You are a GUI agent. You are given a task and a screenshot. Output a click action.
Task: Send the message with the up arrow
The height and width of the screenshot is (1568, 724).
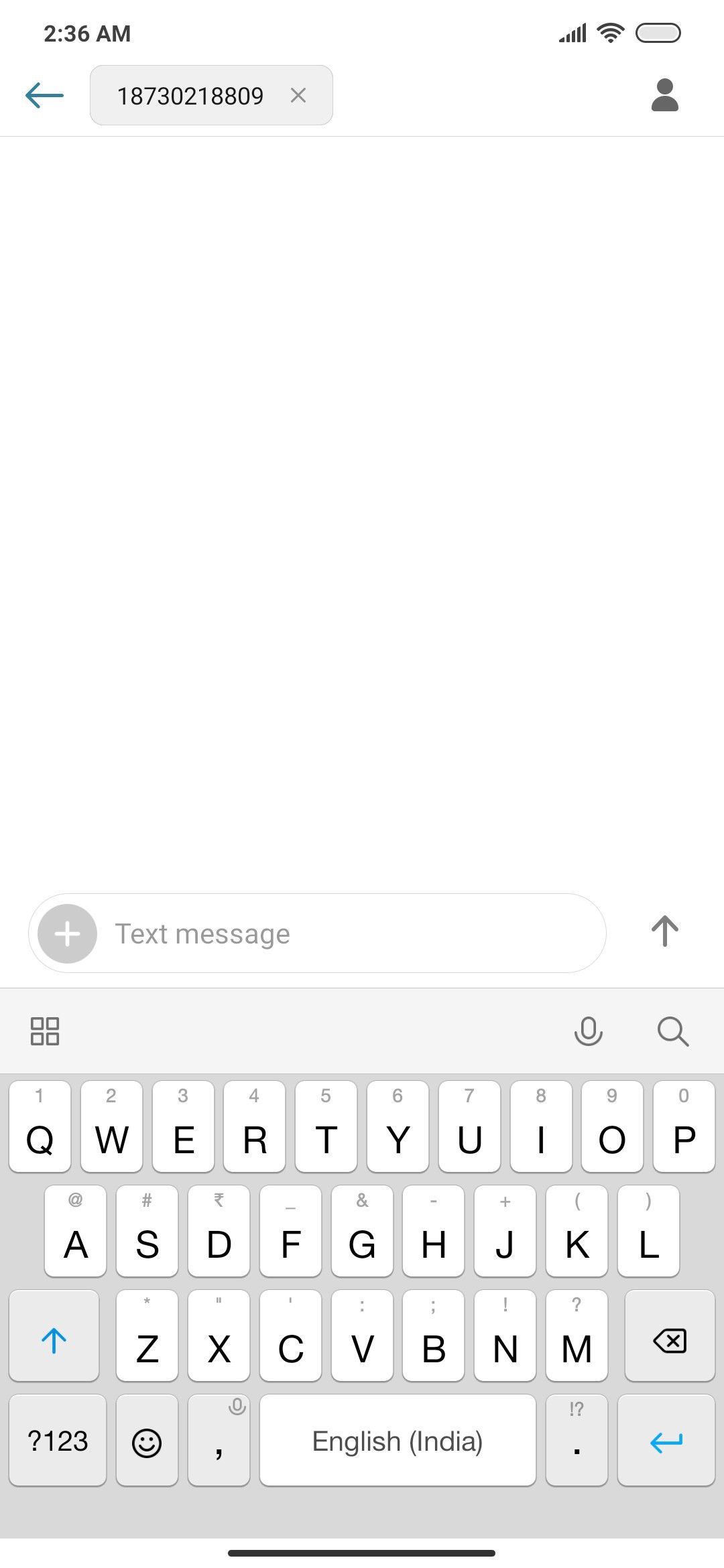[x=665, y=931]
